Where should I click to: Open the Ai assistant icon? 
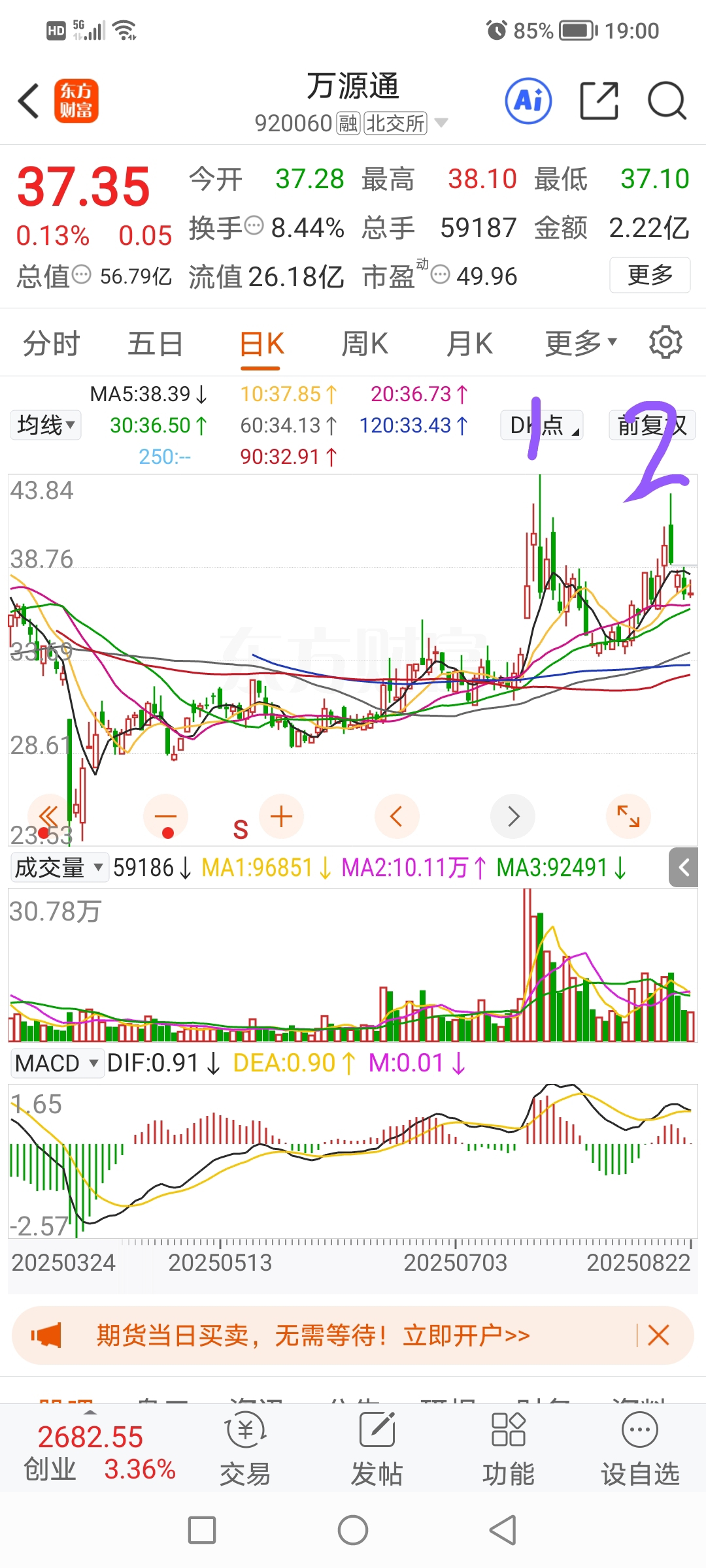click(528, 101)
